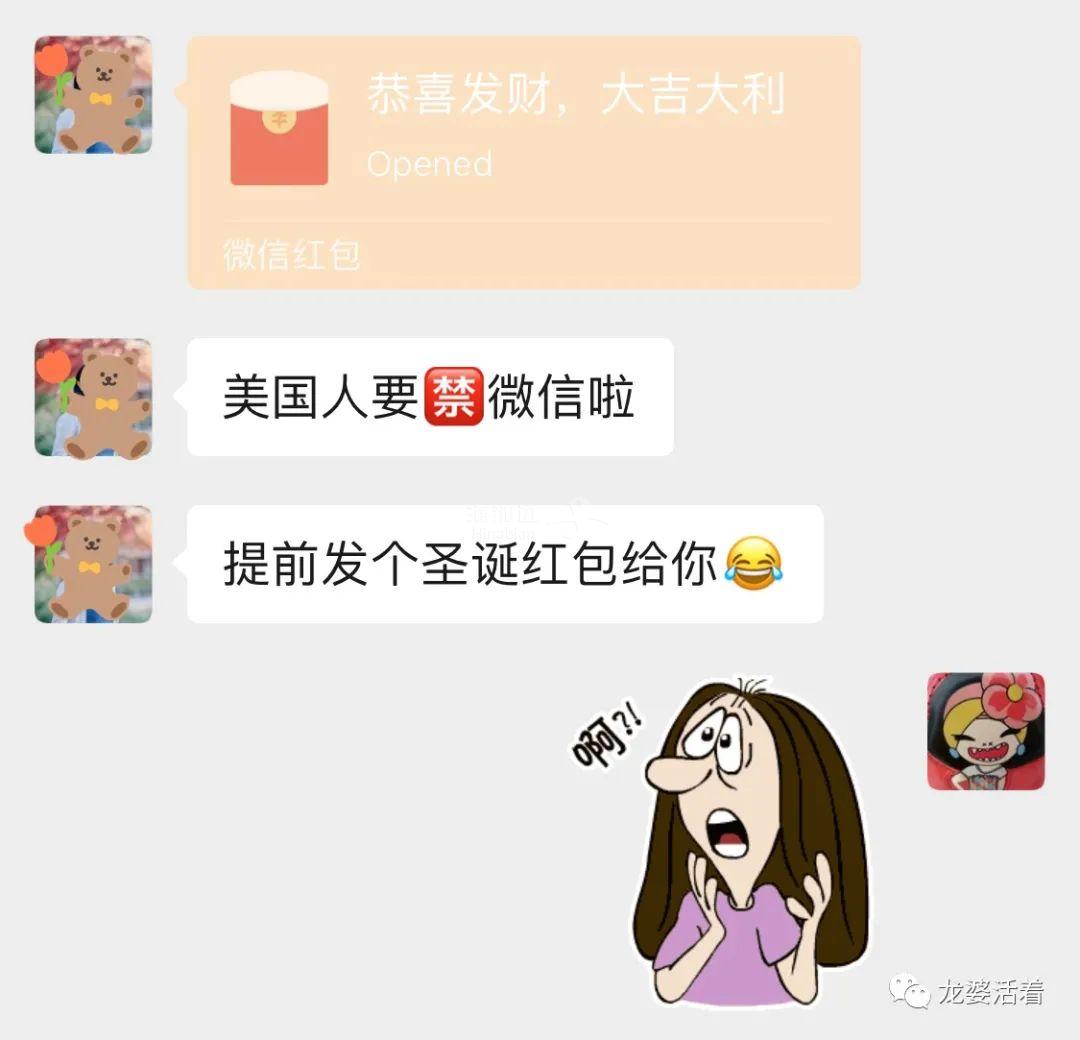Tap the bear avatar beside 提前发个圣诞红包给你

93,564
